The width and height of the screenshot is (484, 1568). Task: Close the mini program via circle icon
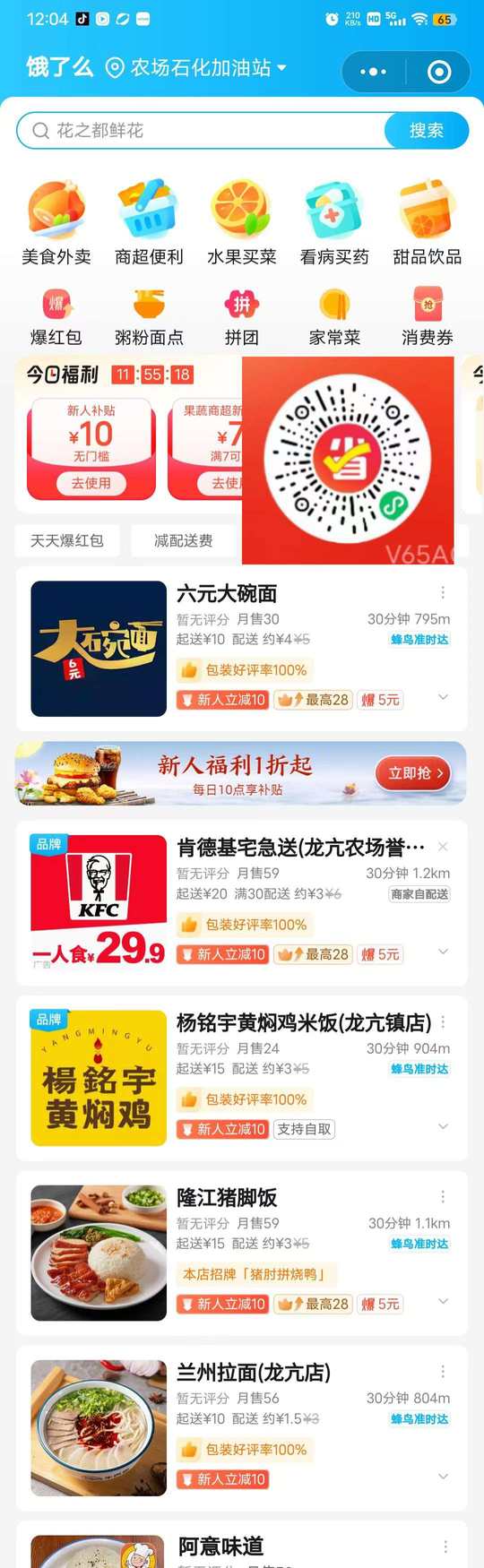438,72
